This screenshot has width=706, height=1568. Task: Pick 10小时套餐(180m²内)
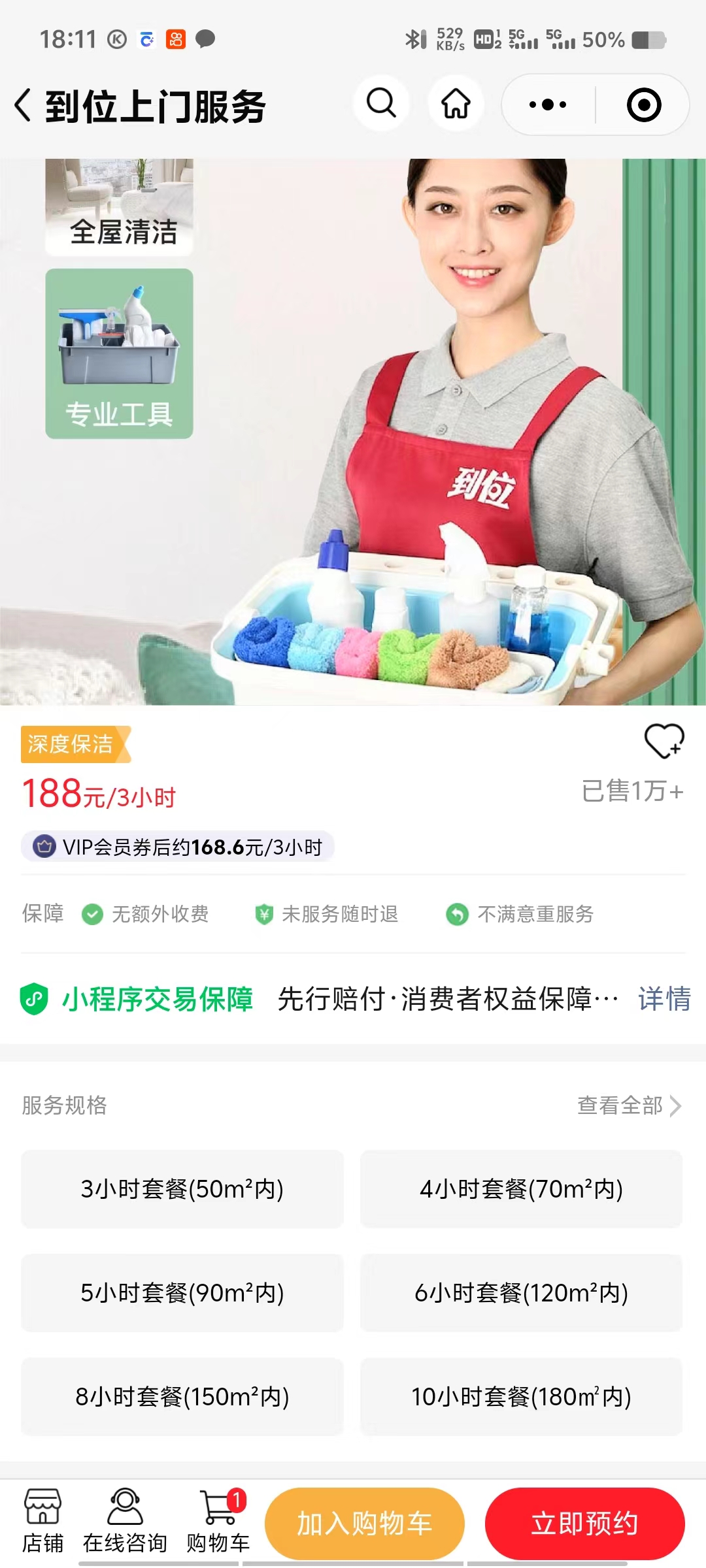click(521, 1397)
